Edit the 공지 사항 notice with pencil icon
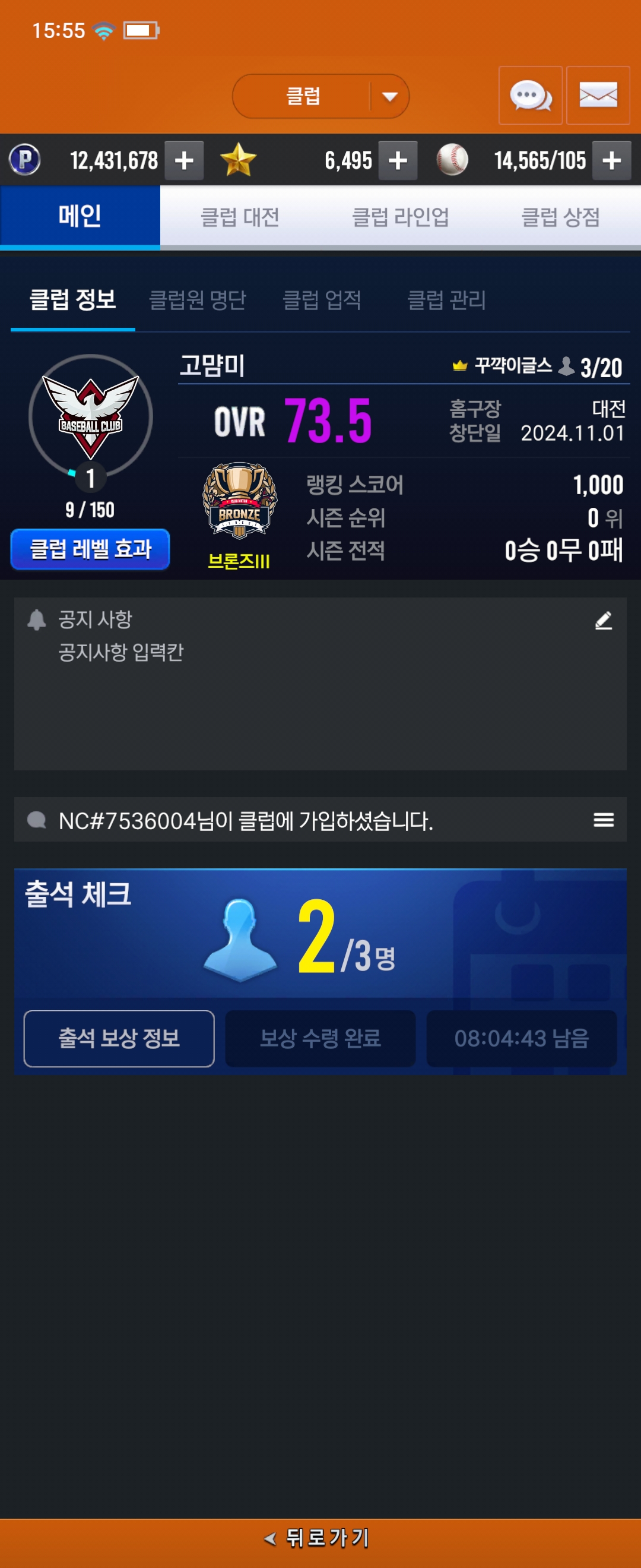This screenshot has height=1568, width=641. click(x=602, y=620)
